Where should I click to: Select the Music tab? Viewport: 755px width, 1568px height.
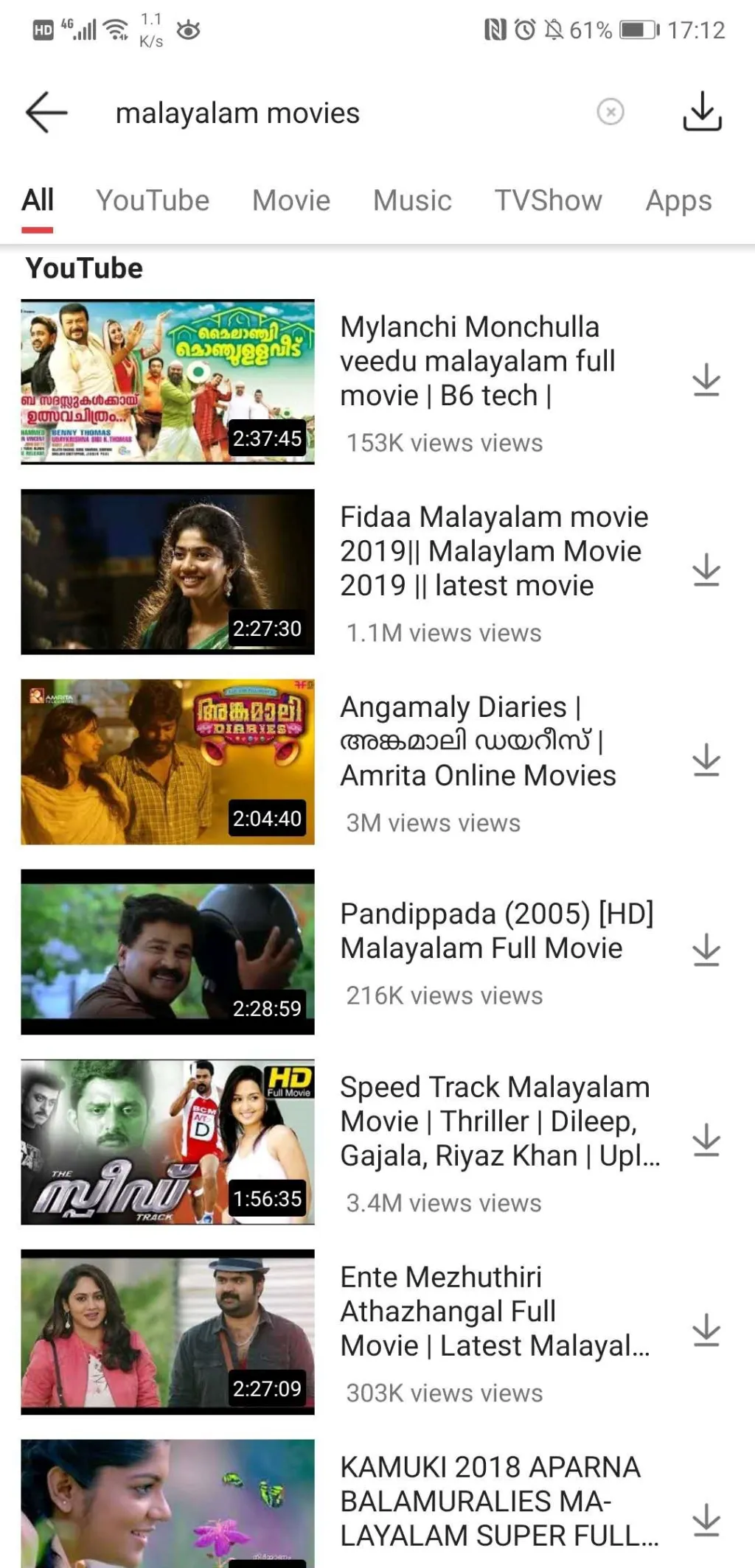coord(412,200)
